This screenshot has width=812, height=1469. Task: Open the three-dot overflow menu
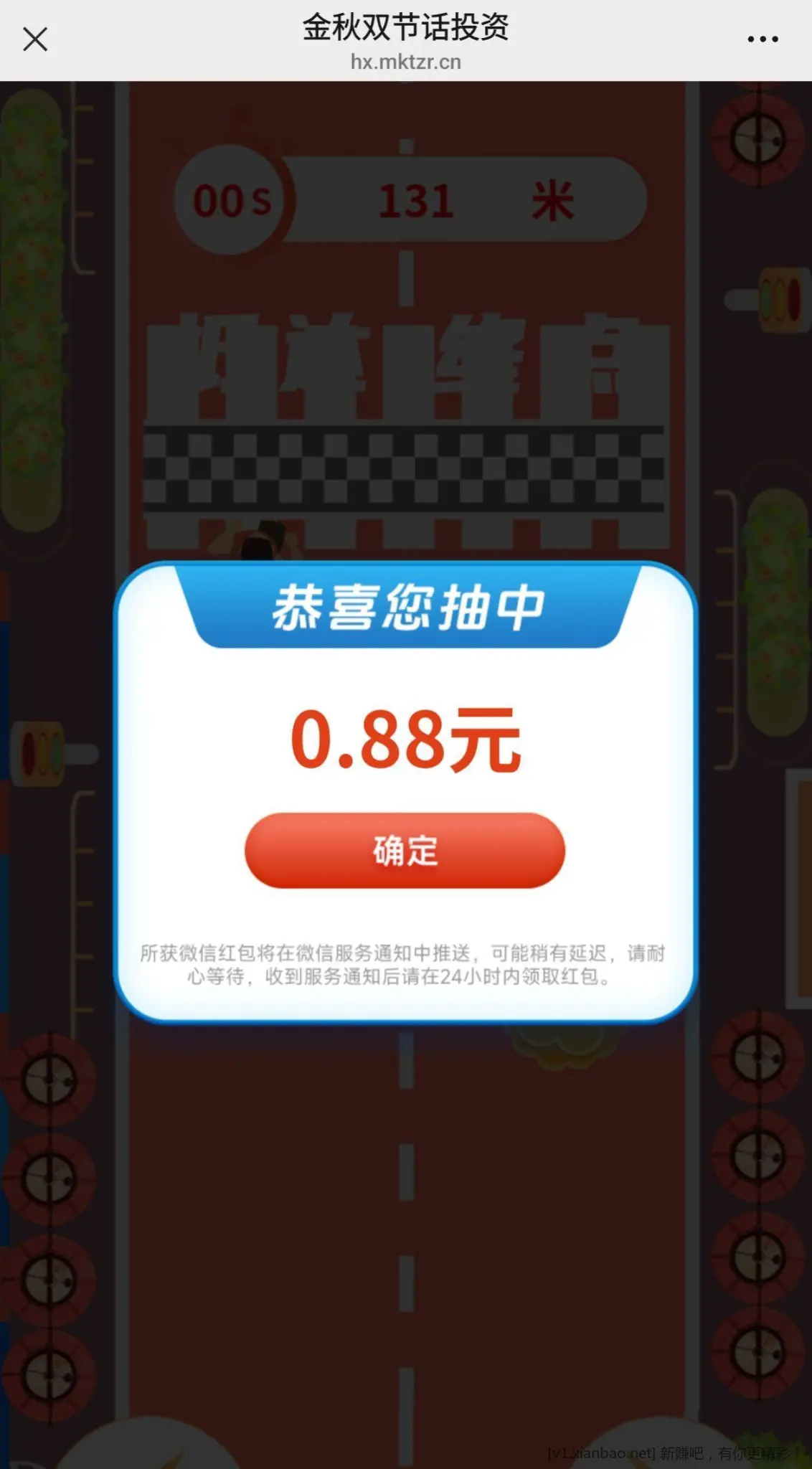click(x=763, y=39)
